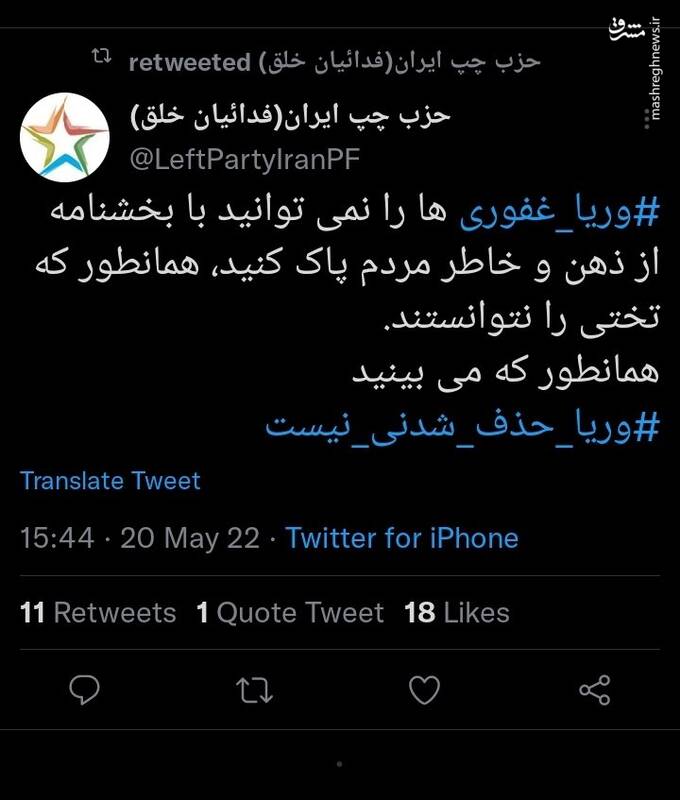Share this tweet
The height and width of the screenshot is (800, 680).
(595, 690)
